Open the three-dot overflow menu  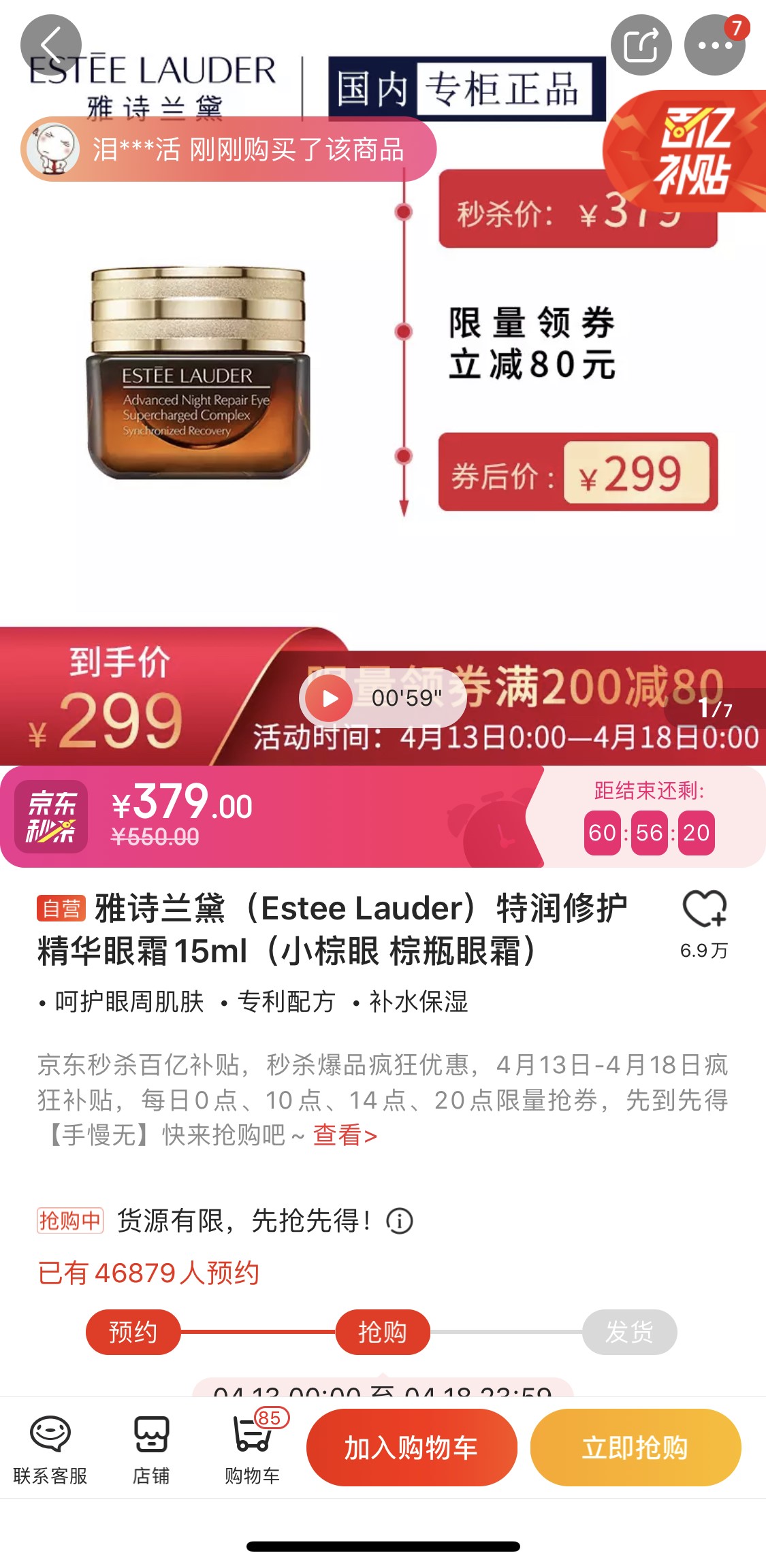[x=714, y=45]
